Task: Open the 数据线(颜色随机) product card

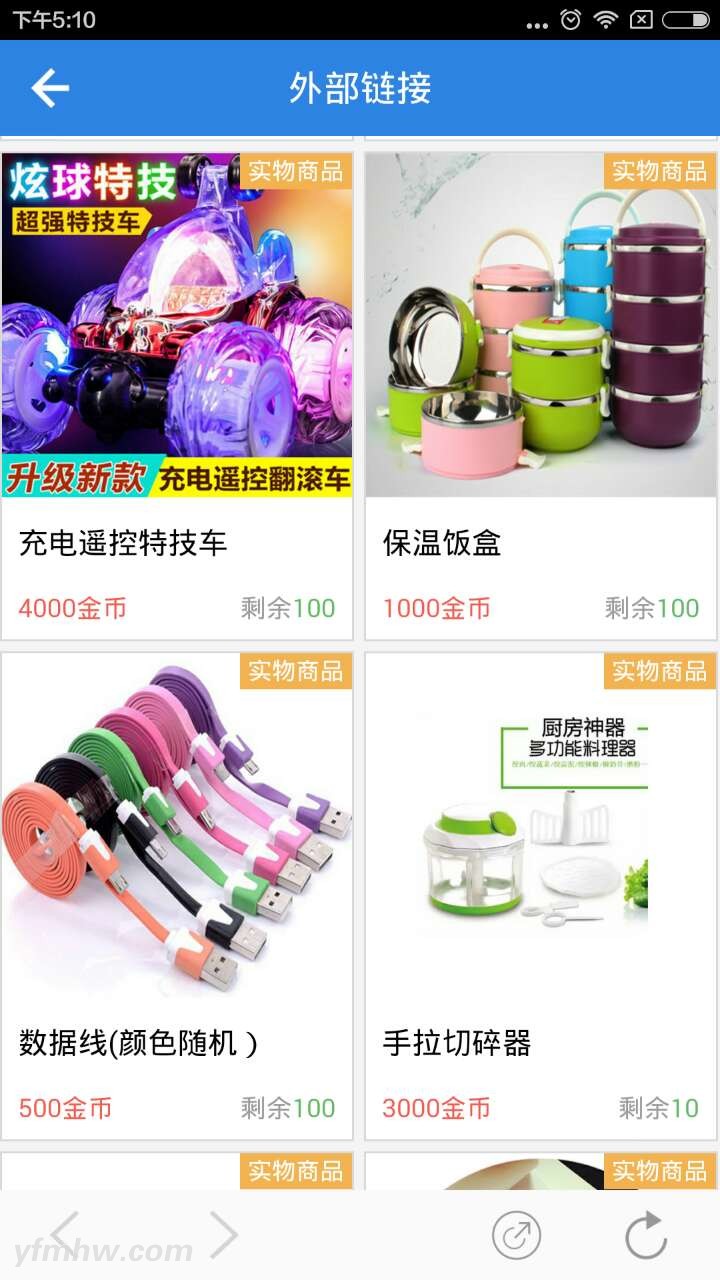Action: pos(177,895)
